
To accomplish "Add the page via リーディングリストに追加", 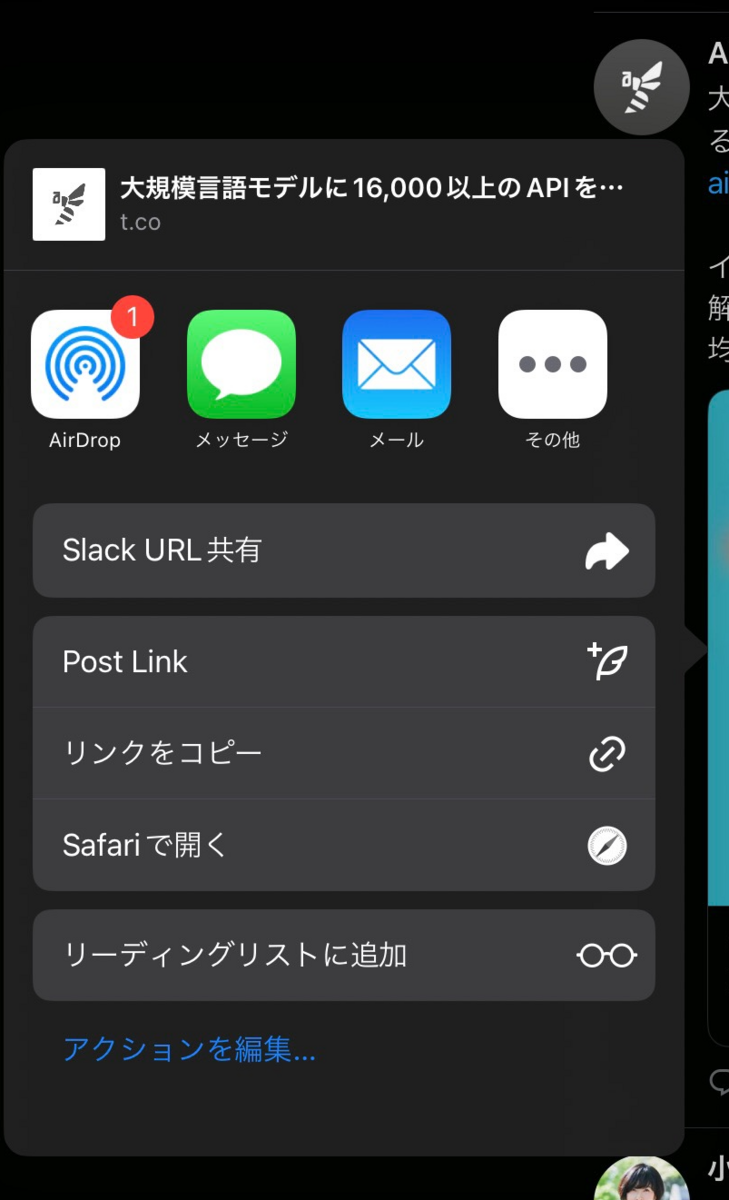I will 343,955.
